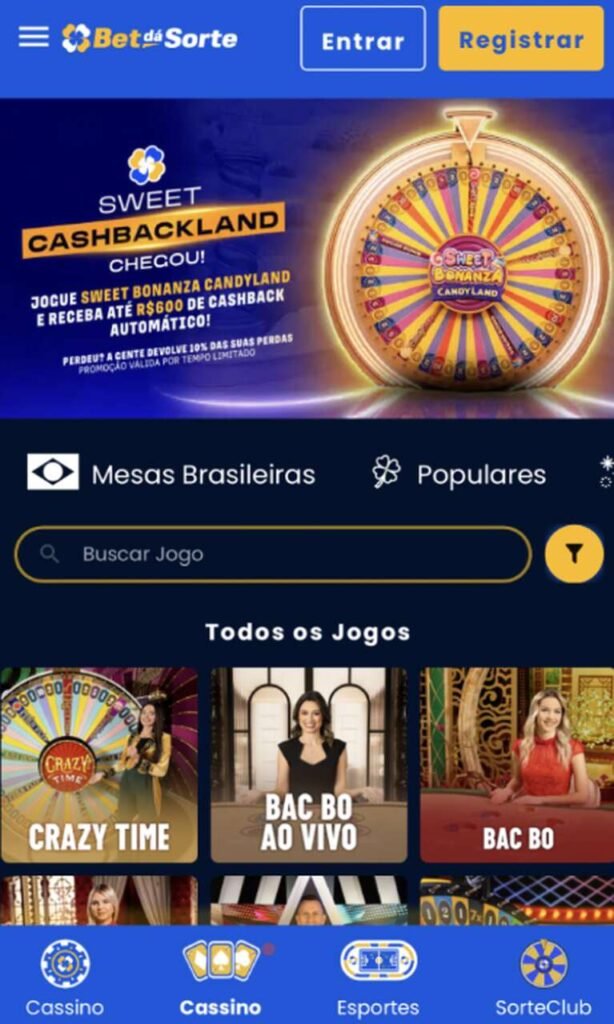Switch to the Cassino chip tab
This screenshot has width=614, height=1024.
coord(65,978)
